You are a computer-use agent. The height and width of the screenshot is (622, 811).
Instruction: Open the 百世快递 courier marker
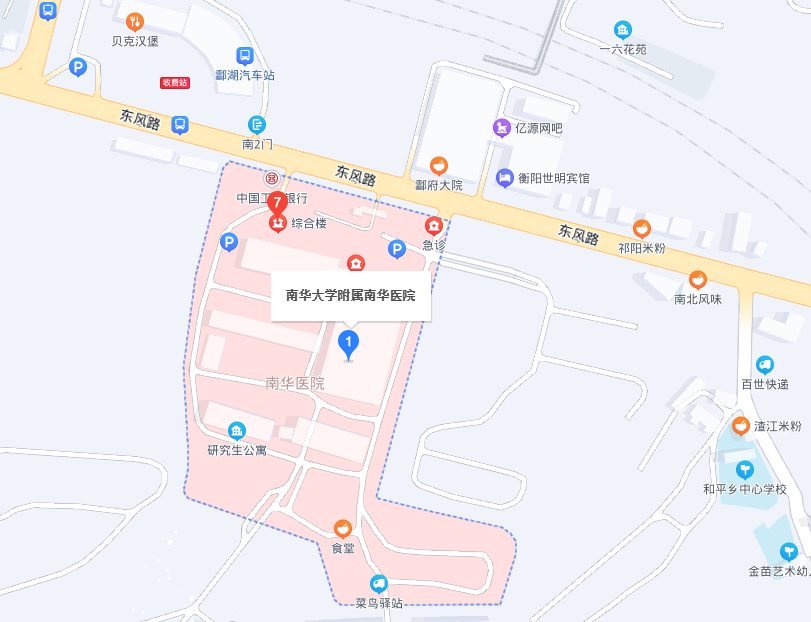(x=765, y=365)
